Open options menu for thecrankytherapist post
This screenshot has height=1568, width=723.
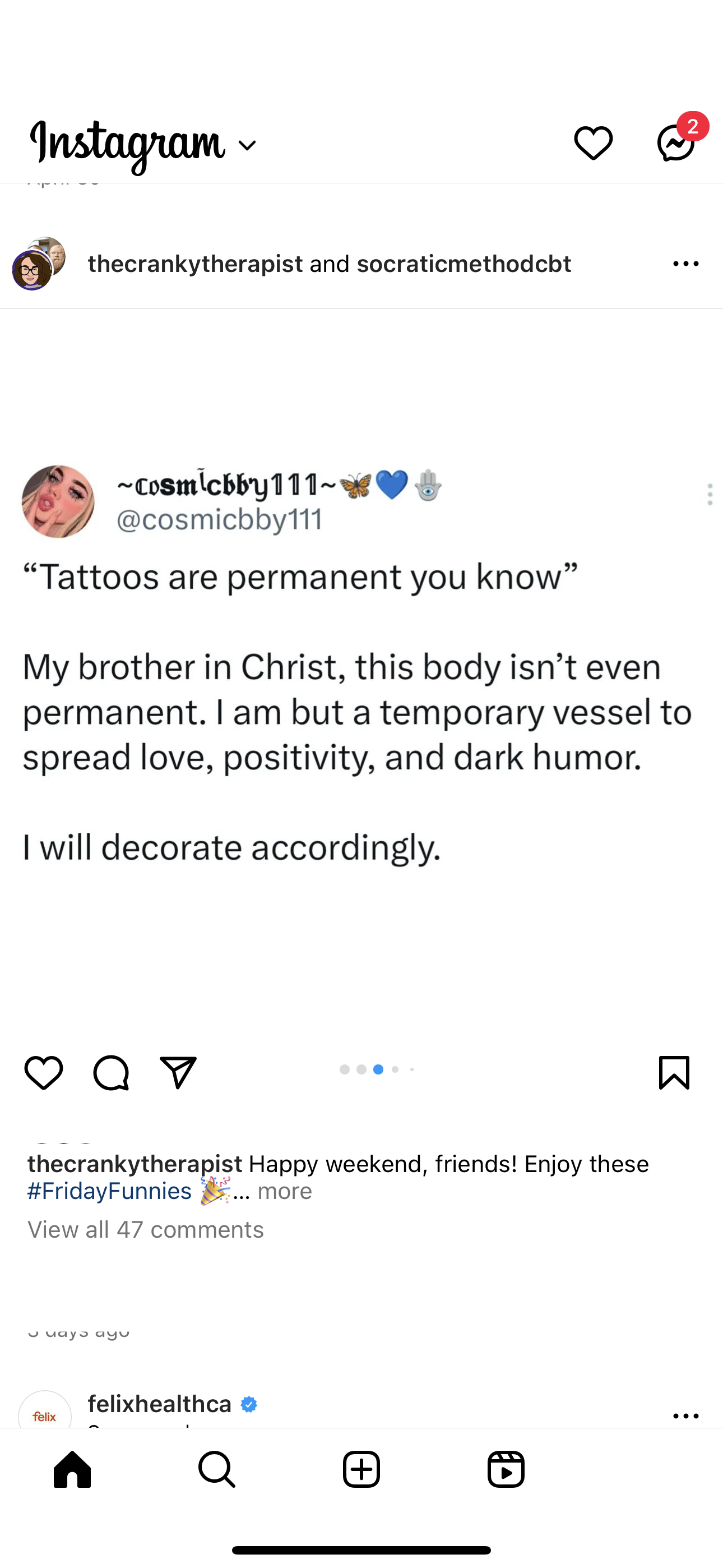tap(686, 264)
